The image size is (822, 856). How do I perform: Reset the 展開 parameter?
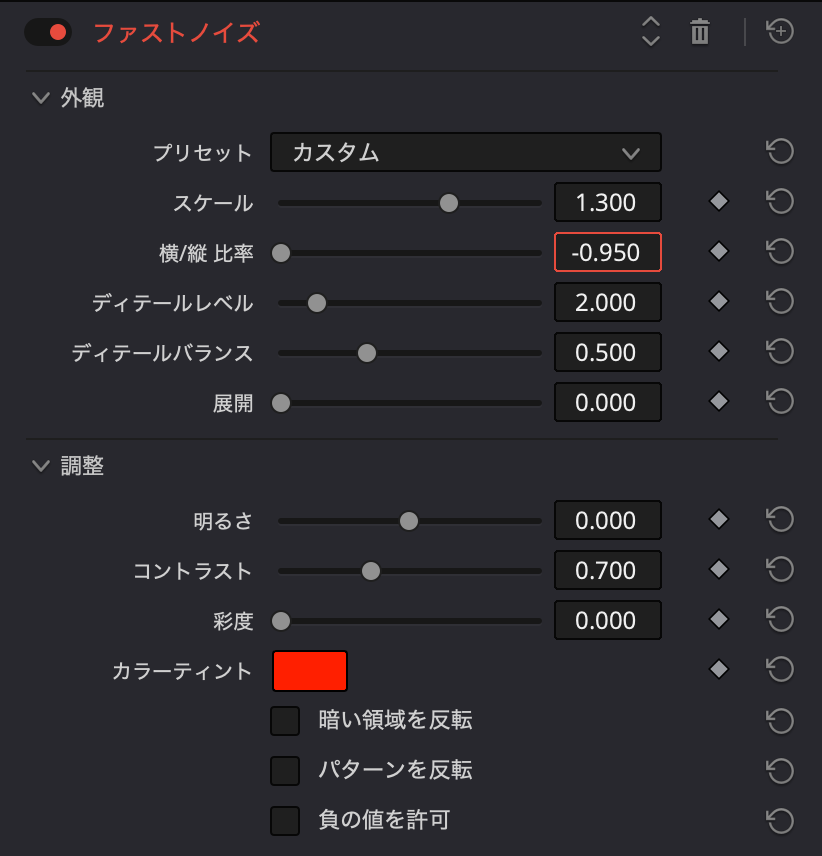point(779,402)
